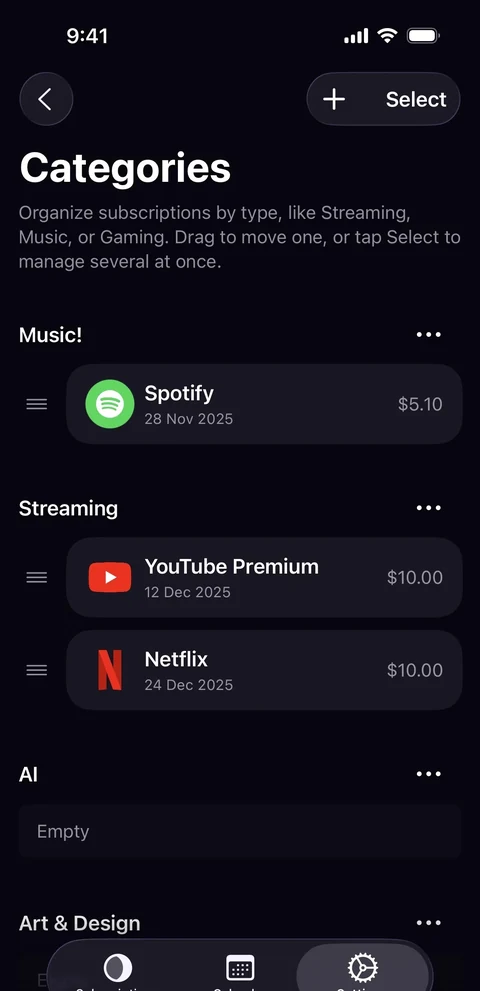Screen dimensions: 480x991
Task: Open the Spotify subscription card
Action: click(264, 404)
